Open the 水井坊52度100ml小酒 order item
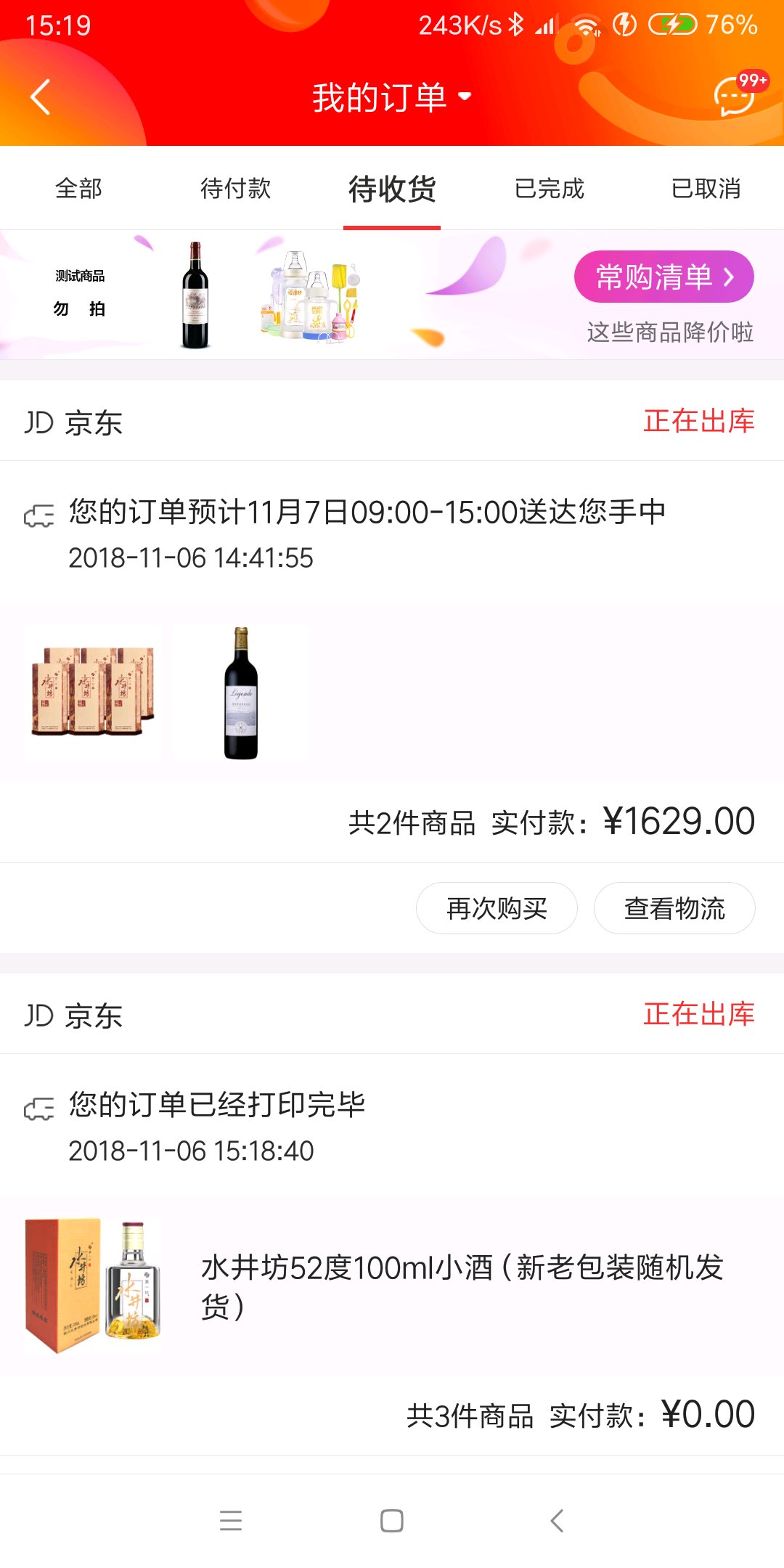 [x=462, y=1286]
